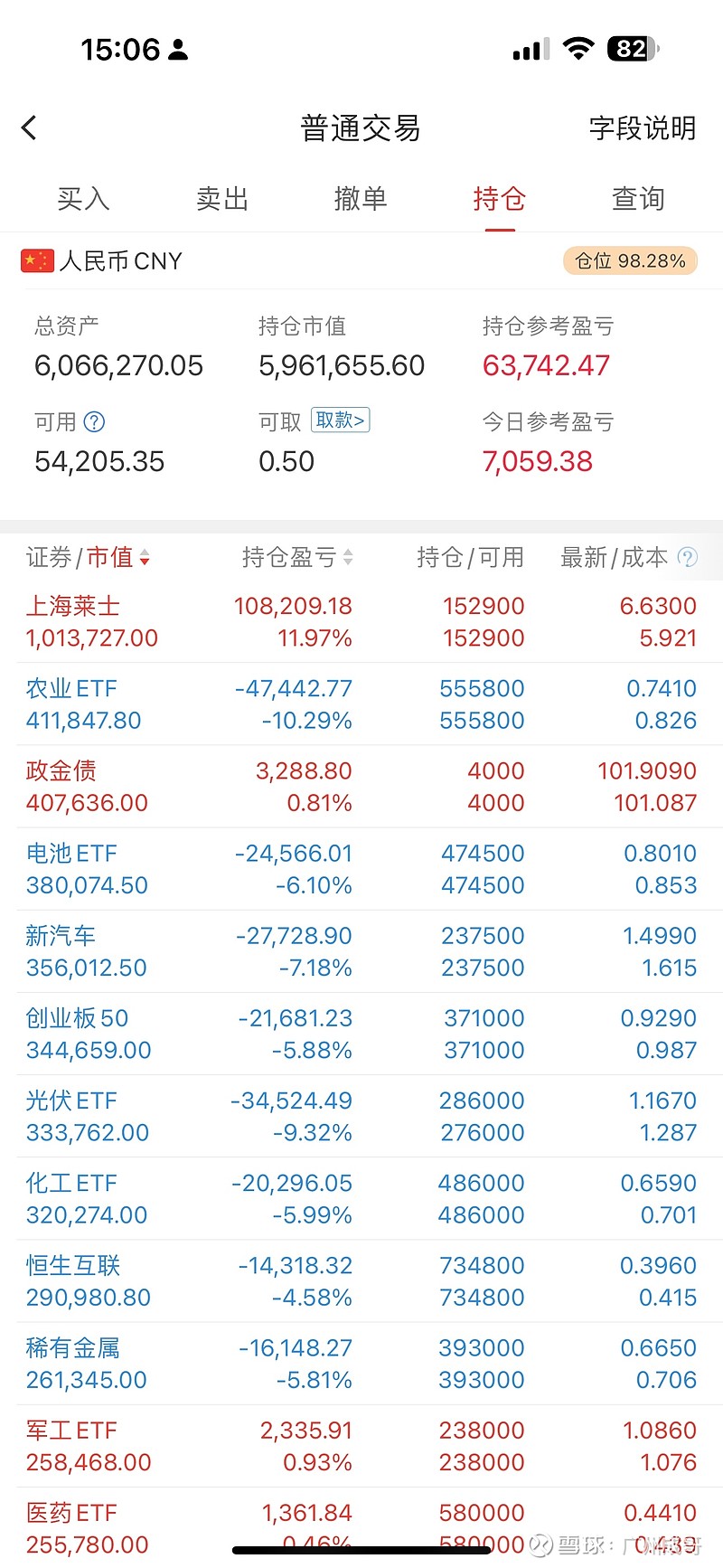Open the 上海莱士 holding row
Viewport: 723px width, 1568px height.
tap(361, 622)
